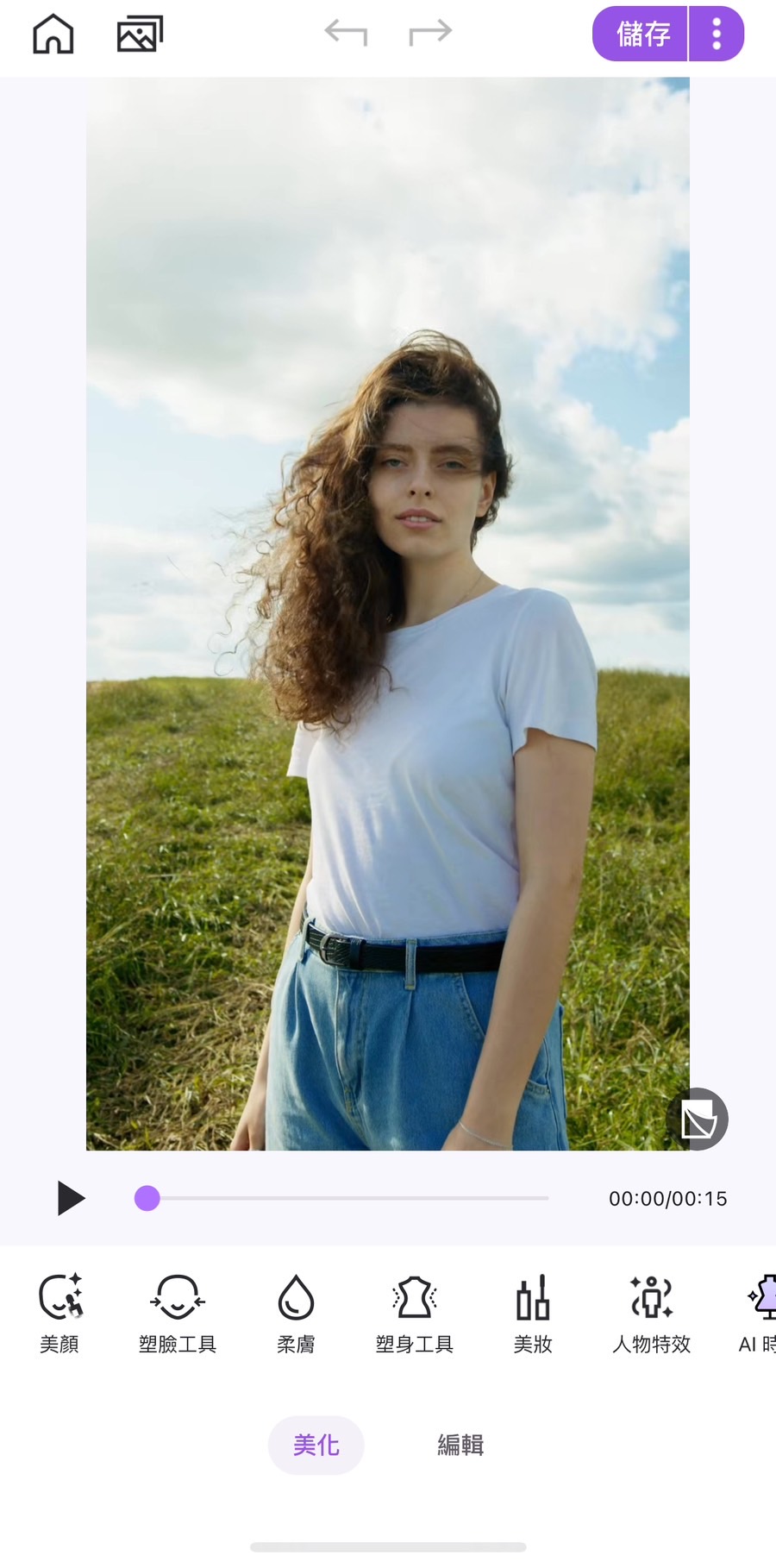This screenshot has width=776, height=1568.
Task: Switch to the 美化 tab
Action: point(316,1445)
